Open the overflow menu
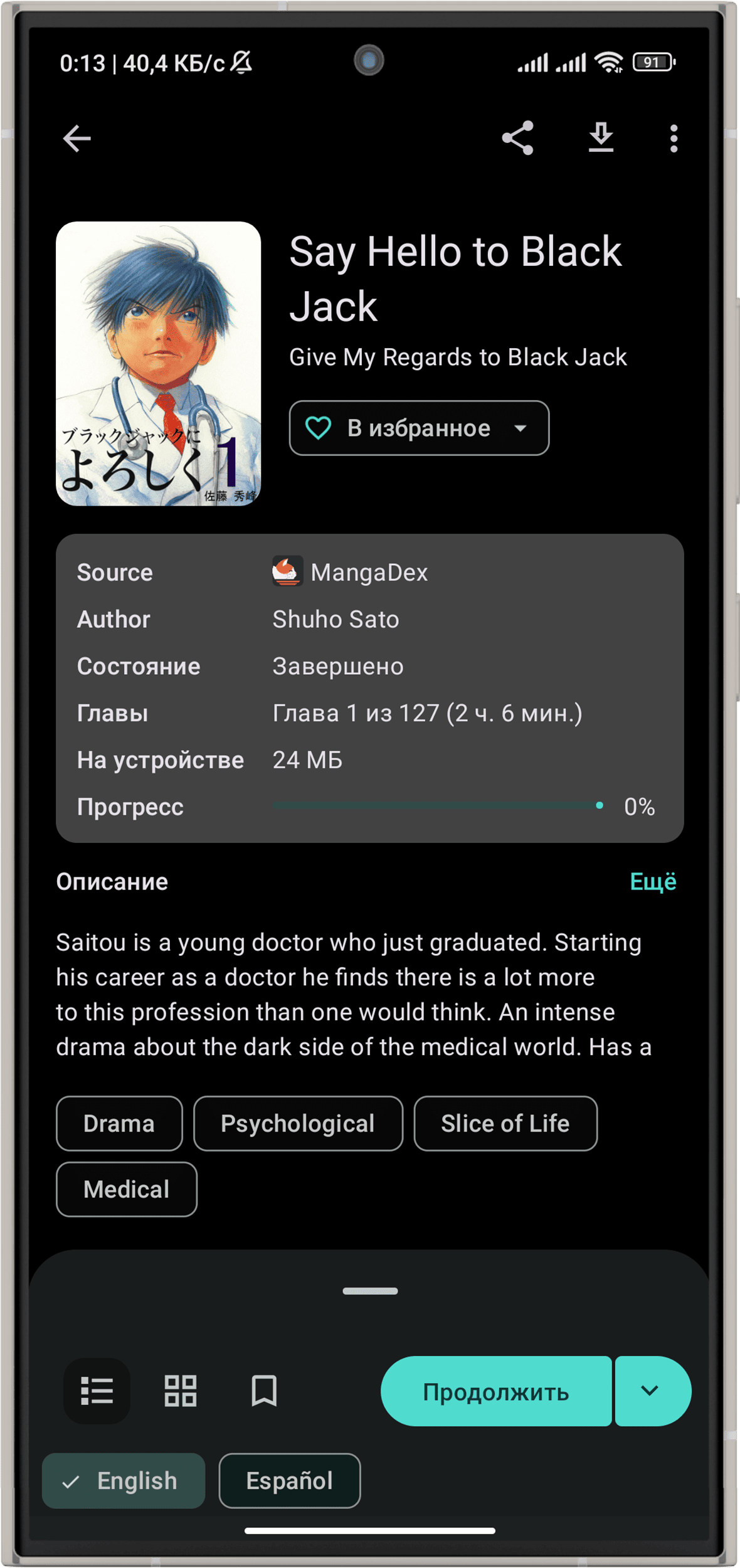Viewport: 740px width, 1568px height. tap(674, 138)
